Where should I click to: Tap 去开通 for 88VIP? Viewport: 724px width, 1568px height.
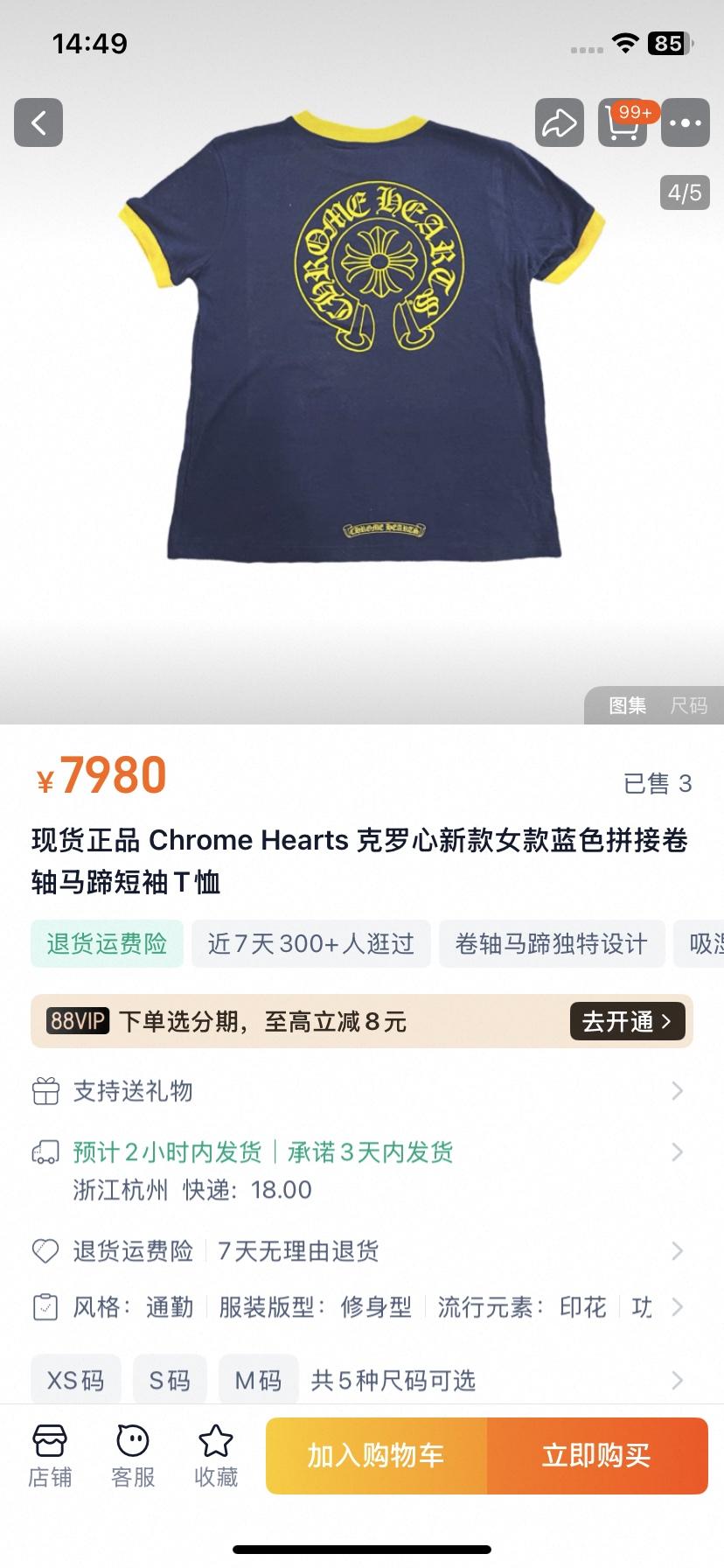(626, 1021)
